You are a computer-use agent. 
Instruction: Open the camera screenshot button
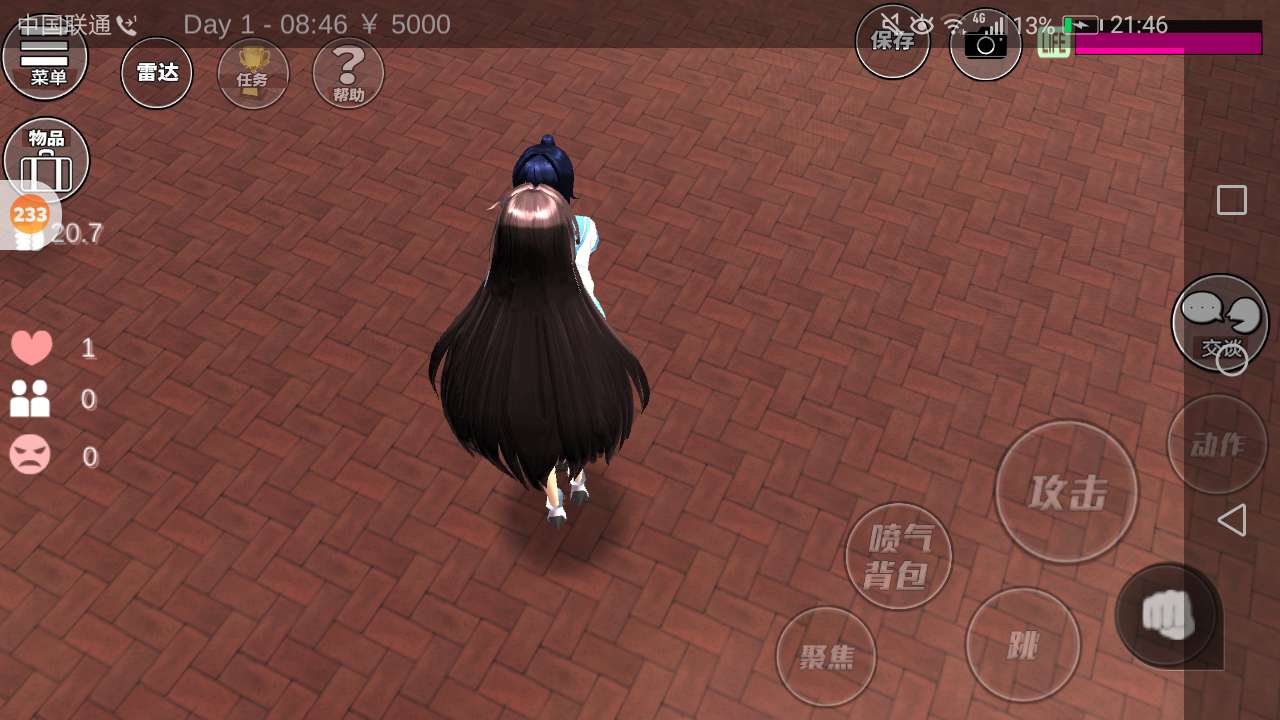pos(985,44)
